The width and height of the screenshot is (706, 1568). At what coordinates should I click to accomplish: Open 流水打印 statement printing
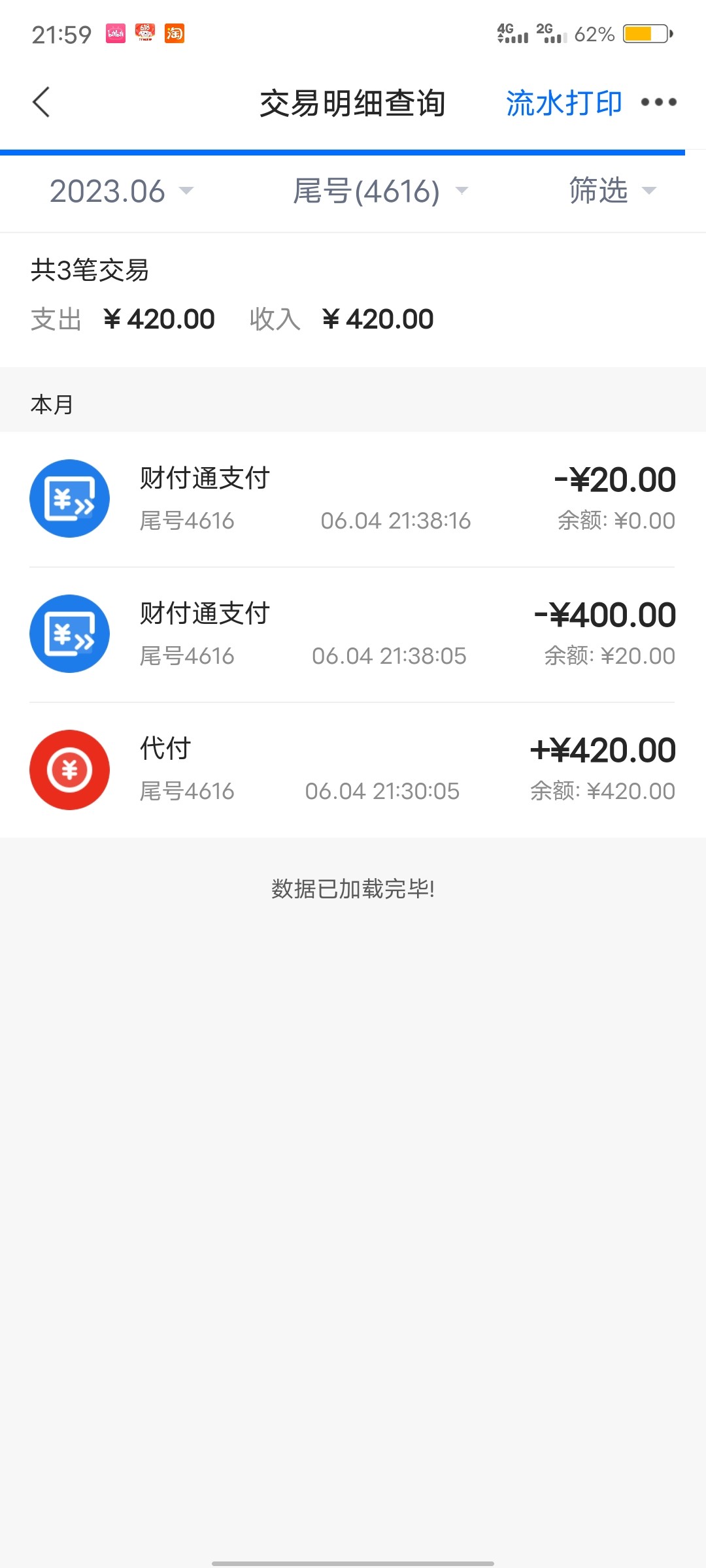563,103
